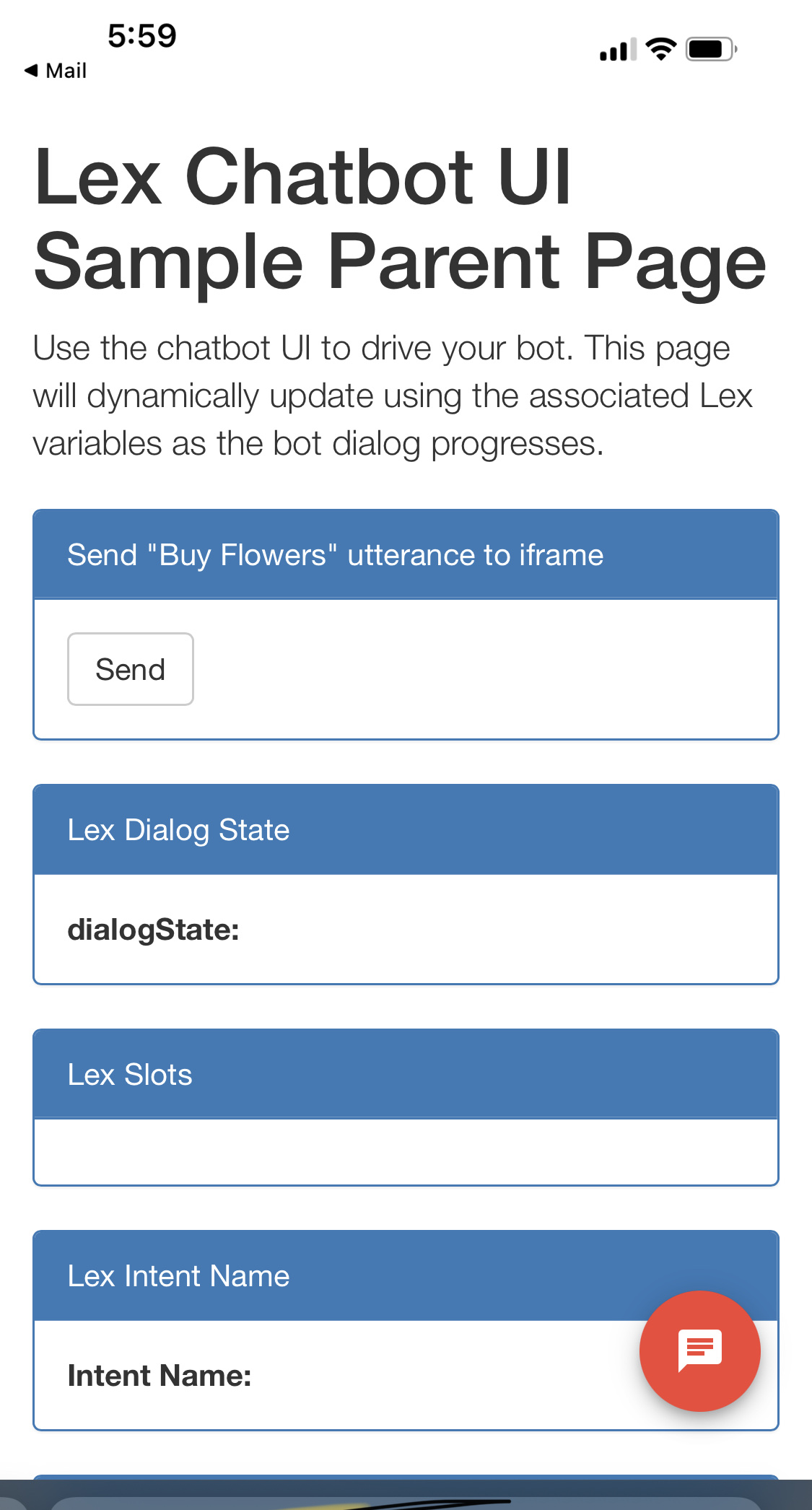Select the Intent Name label
812x1510 pixels.
[x=159, y=1374]
